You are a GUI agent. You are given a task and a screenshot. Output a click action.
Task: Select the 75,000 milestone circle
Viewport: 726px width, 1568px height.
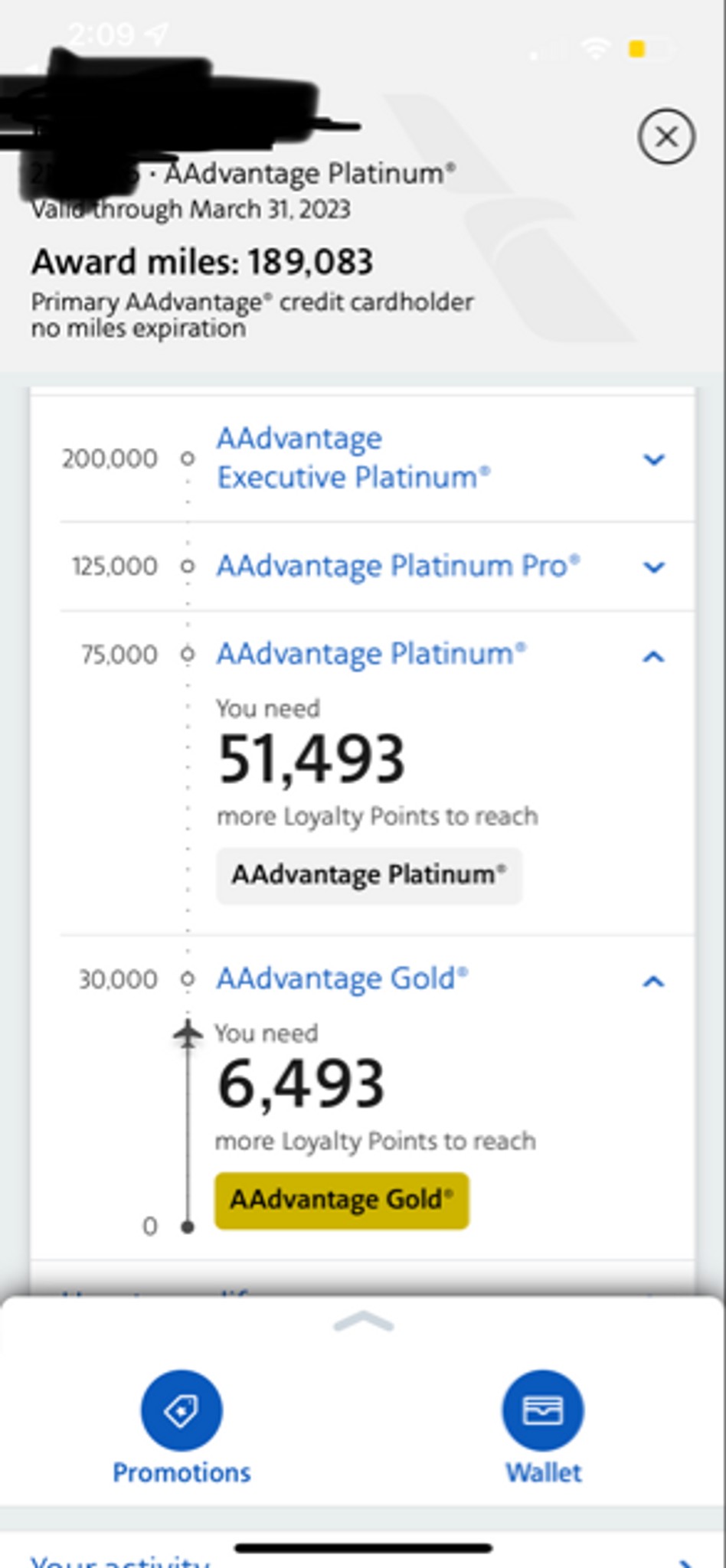coord(187,653)
